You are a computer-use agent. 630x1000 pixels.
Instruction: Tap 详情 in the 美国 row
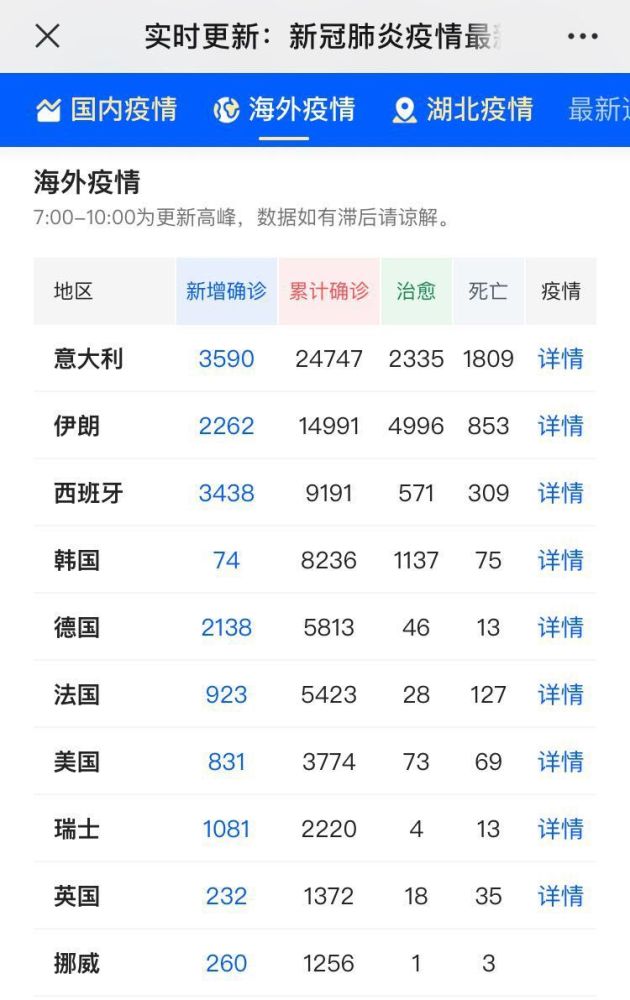click(560, 761)
